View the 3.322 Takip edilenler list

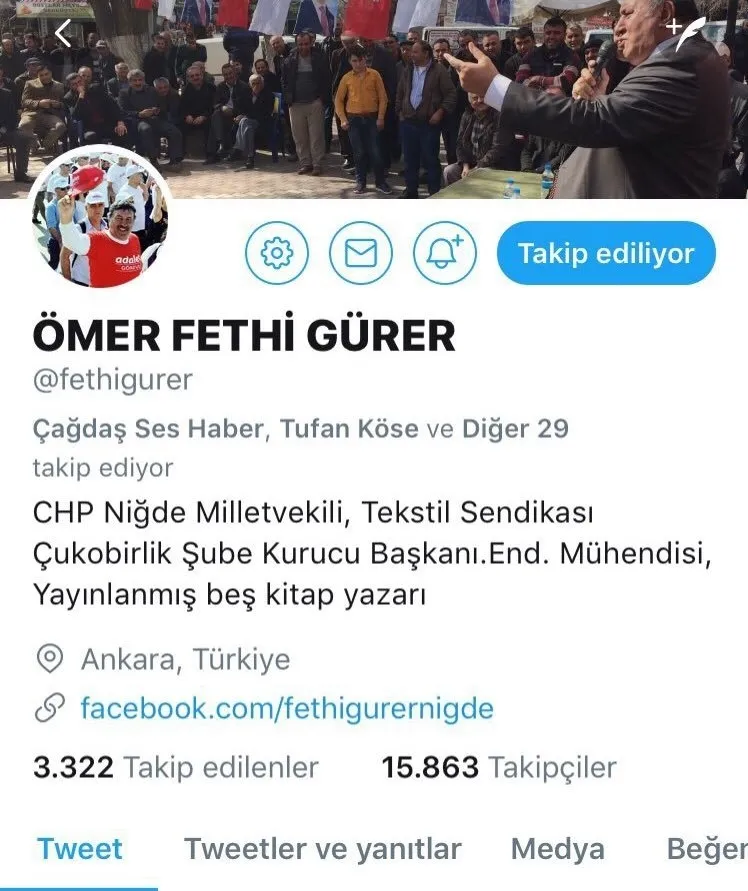point(176,768)
